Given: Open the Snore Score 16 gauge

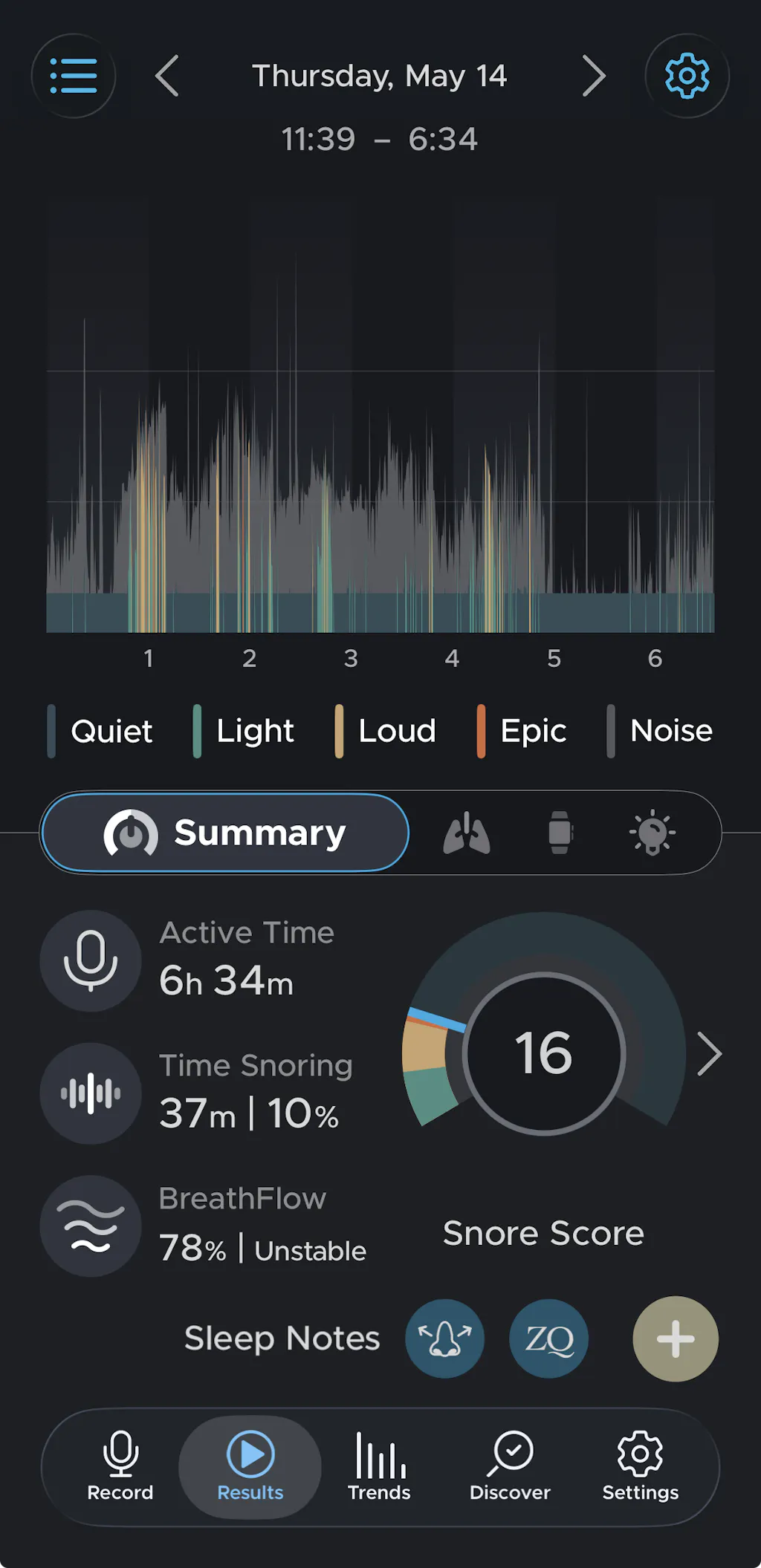Looking at the screenshot, I should (x=544, y=1053).
